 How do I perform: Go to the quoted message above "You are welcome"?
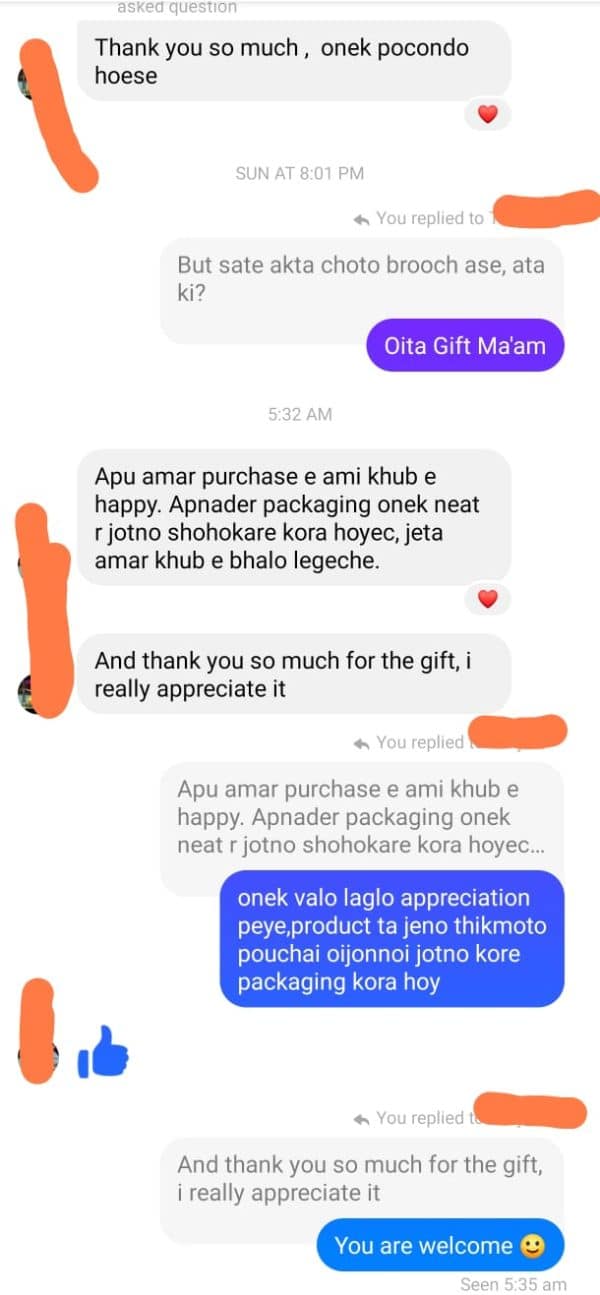pyautogui.click(x=360, y=1177)
